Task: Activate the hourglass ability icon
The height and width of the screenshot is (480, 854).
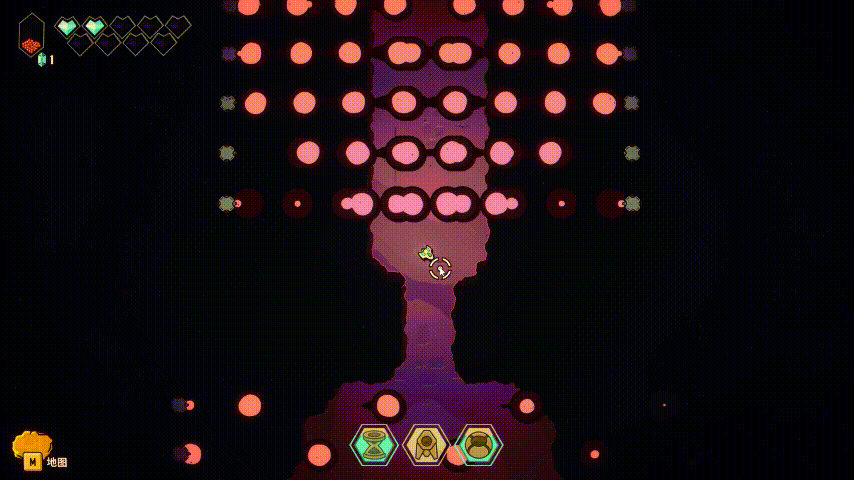Action: 375,445
